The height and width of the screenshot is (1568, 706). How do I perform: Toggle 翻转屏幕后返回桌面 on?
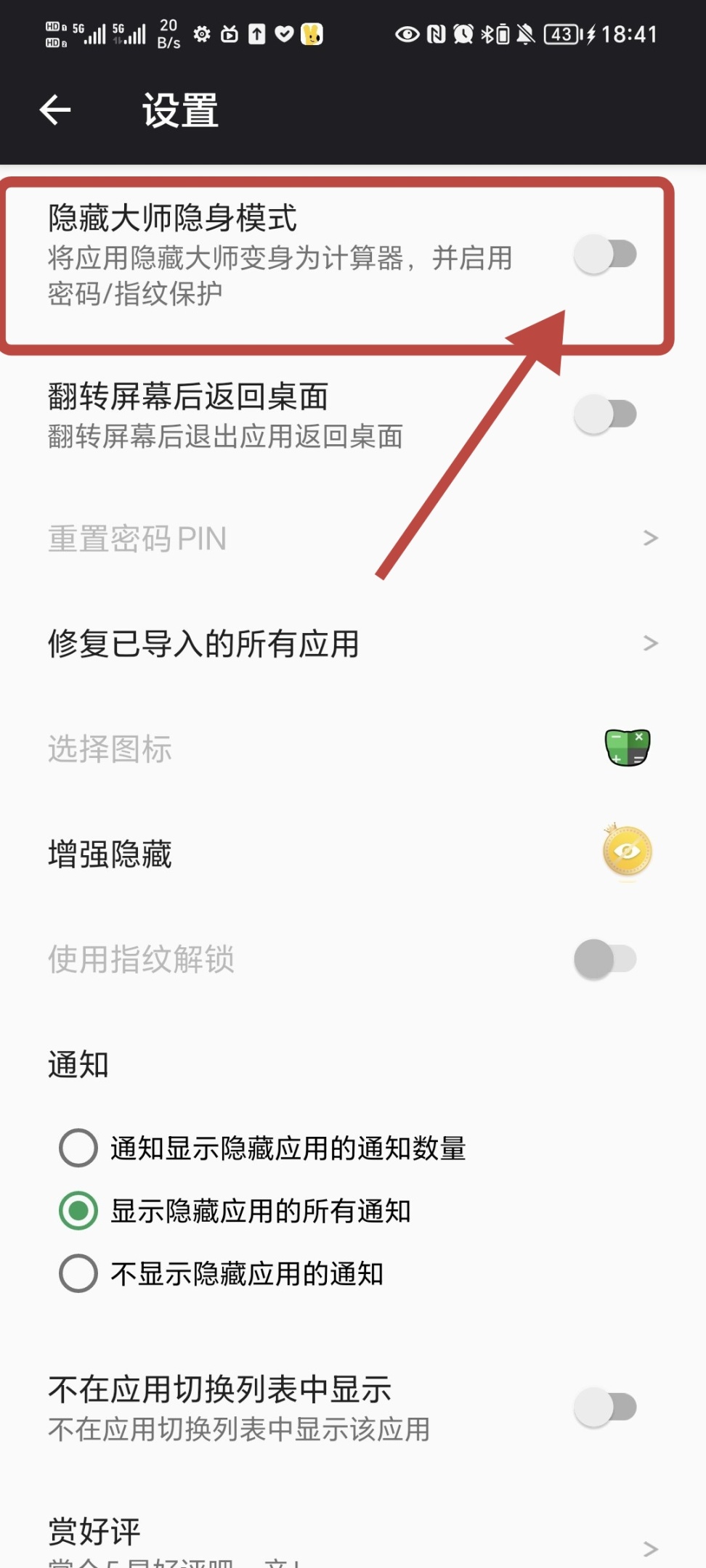[605, 415]
